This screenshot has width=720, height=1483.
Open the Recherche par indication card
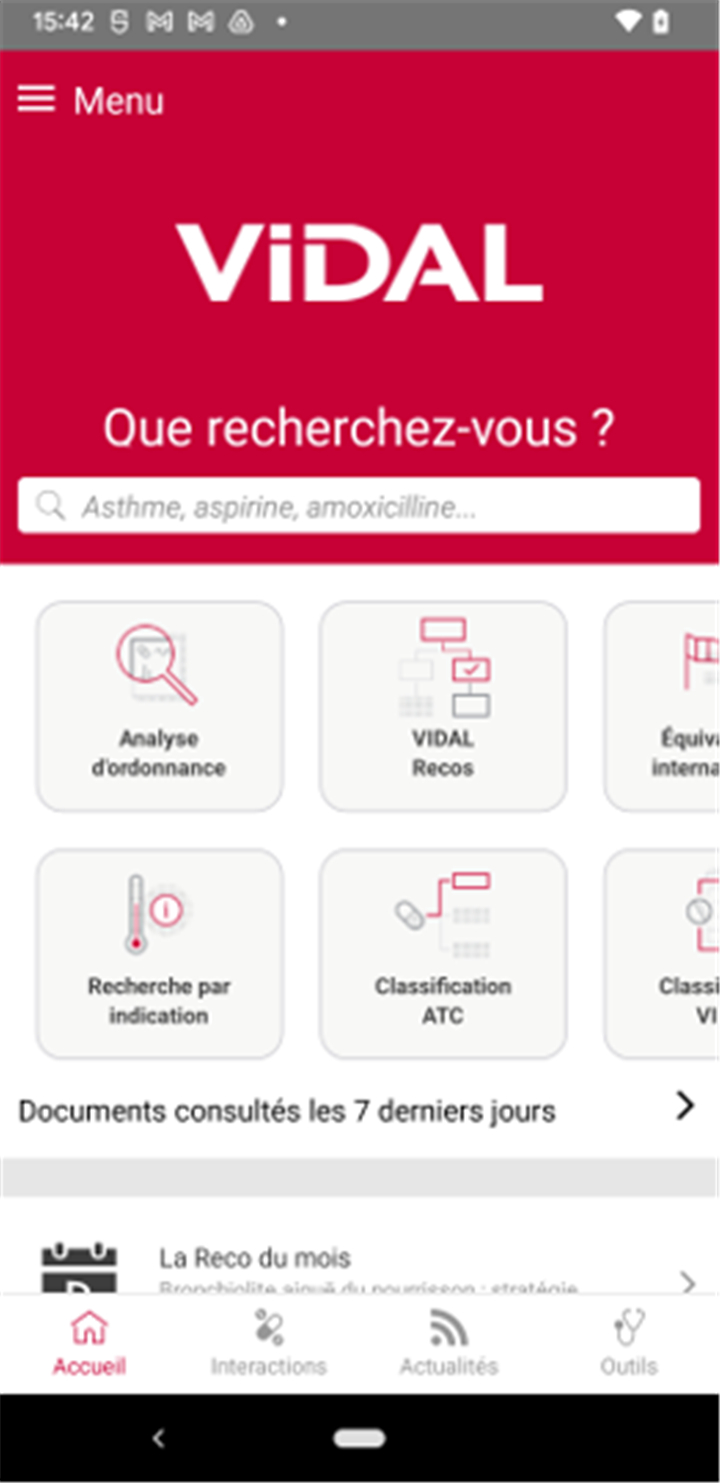[159, 954]
